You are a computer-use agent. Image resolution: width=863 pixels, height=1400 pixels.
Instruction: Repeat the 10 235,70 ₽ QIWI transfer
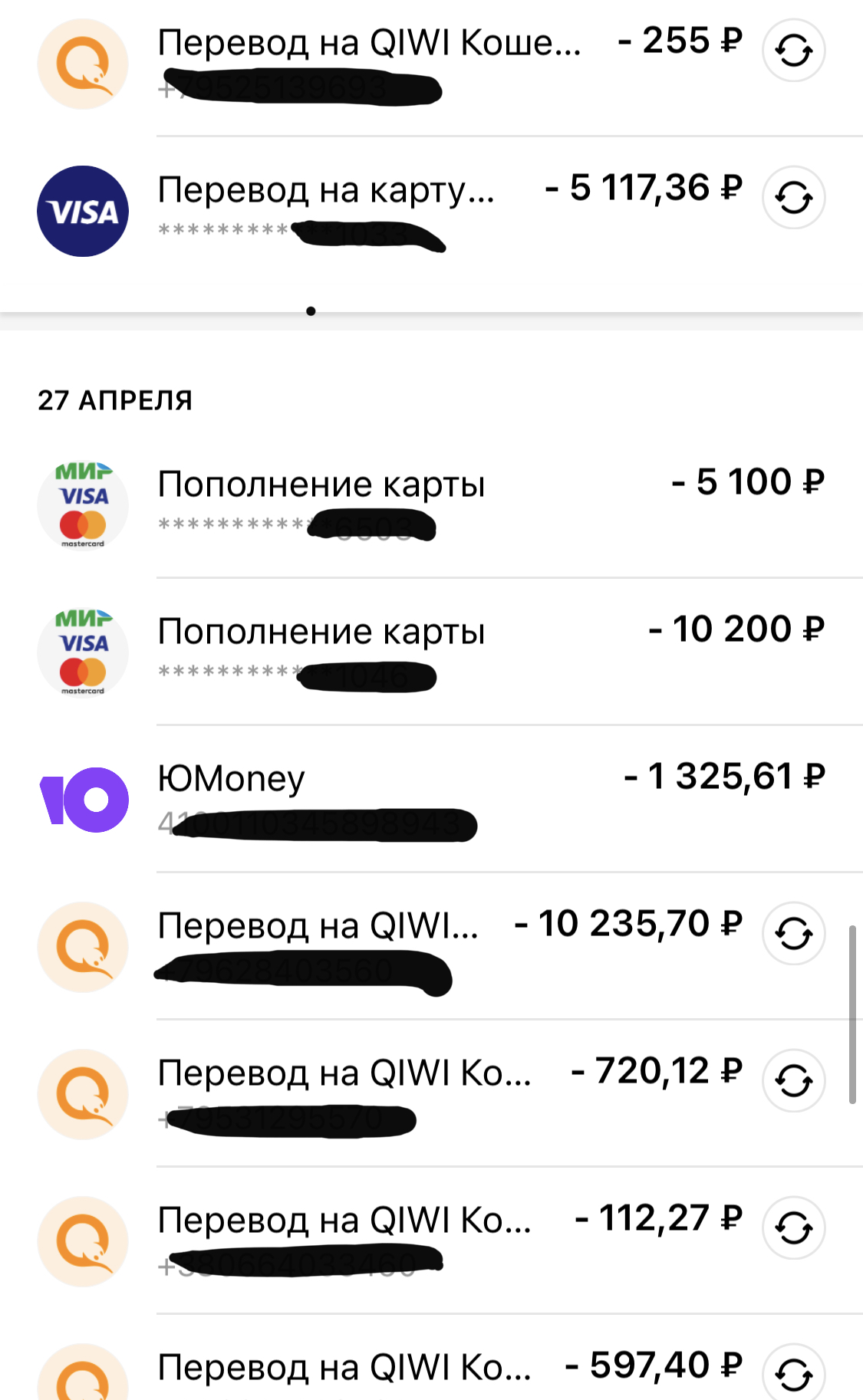(793, 934)
